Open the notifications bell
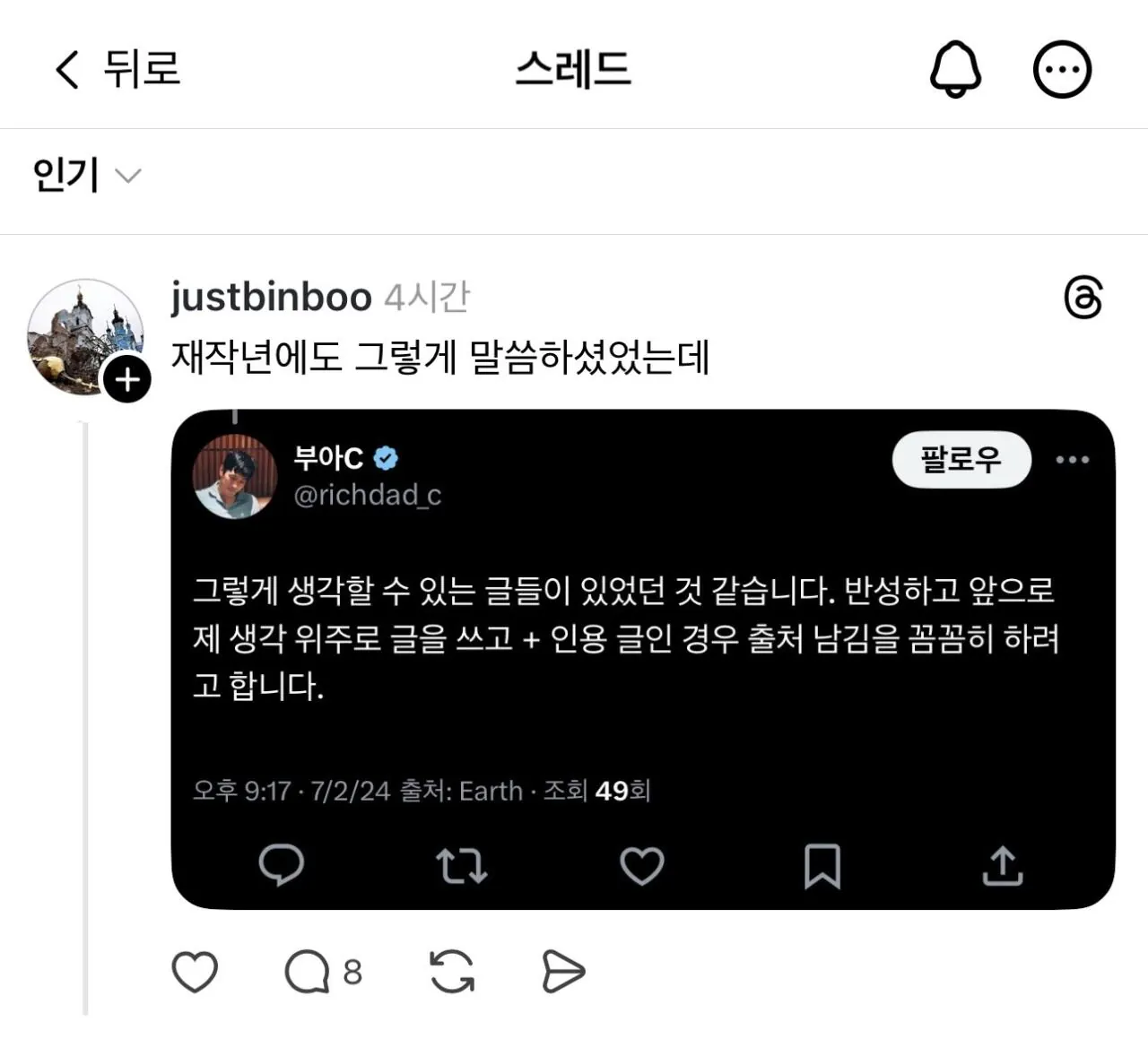1148x1039 pixels. (x=955, y=69)
